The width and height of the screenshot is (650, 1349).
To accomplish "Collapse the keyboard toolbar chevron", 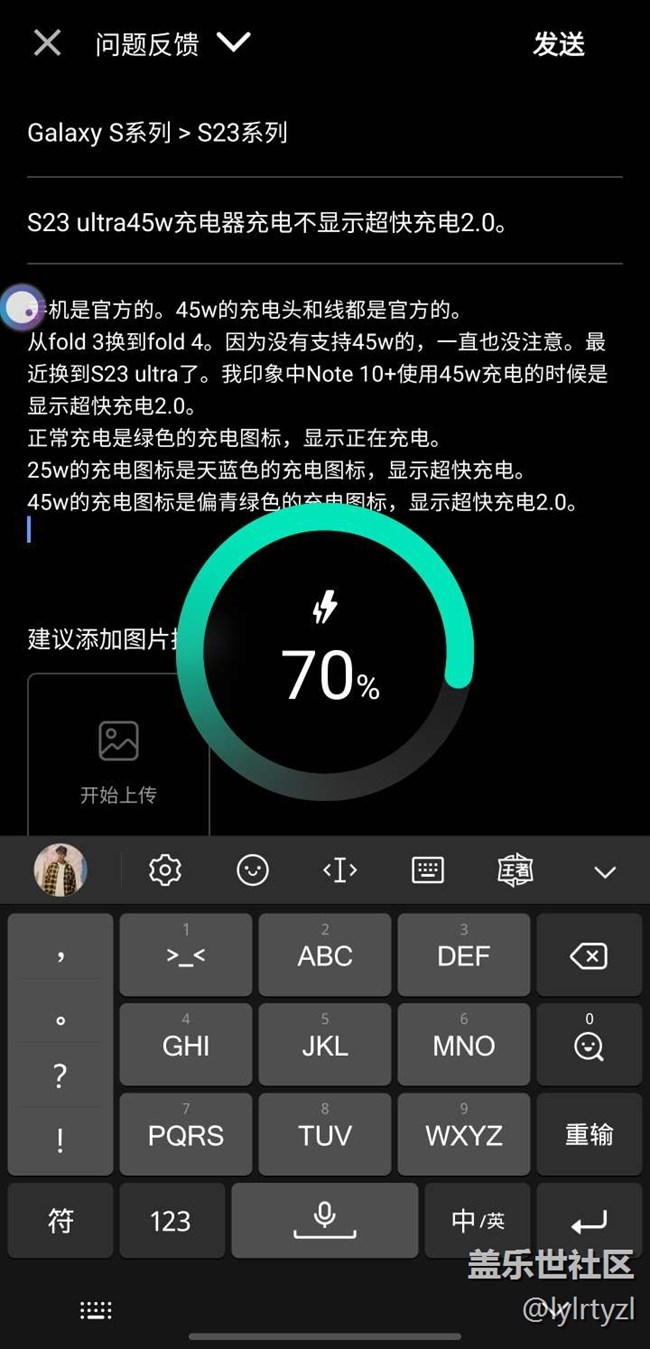I will (604, 871).
